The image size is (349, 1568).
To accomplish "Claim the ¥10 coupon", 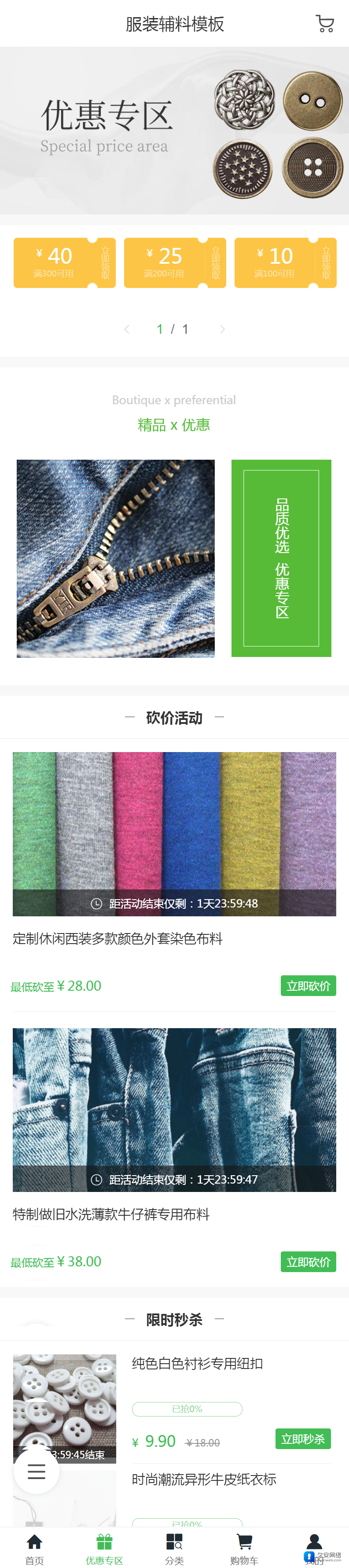I will click(x=285, y=263).
